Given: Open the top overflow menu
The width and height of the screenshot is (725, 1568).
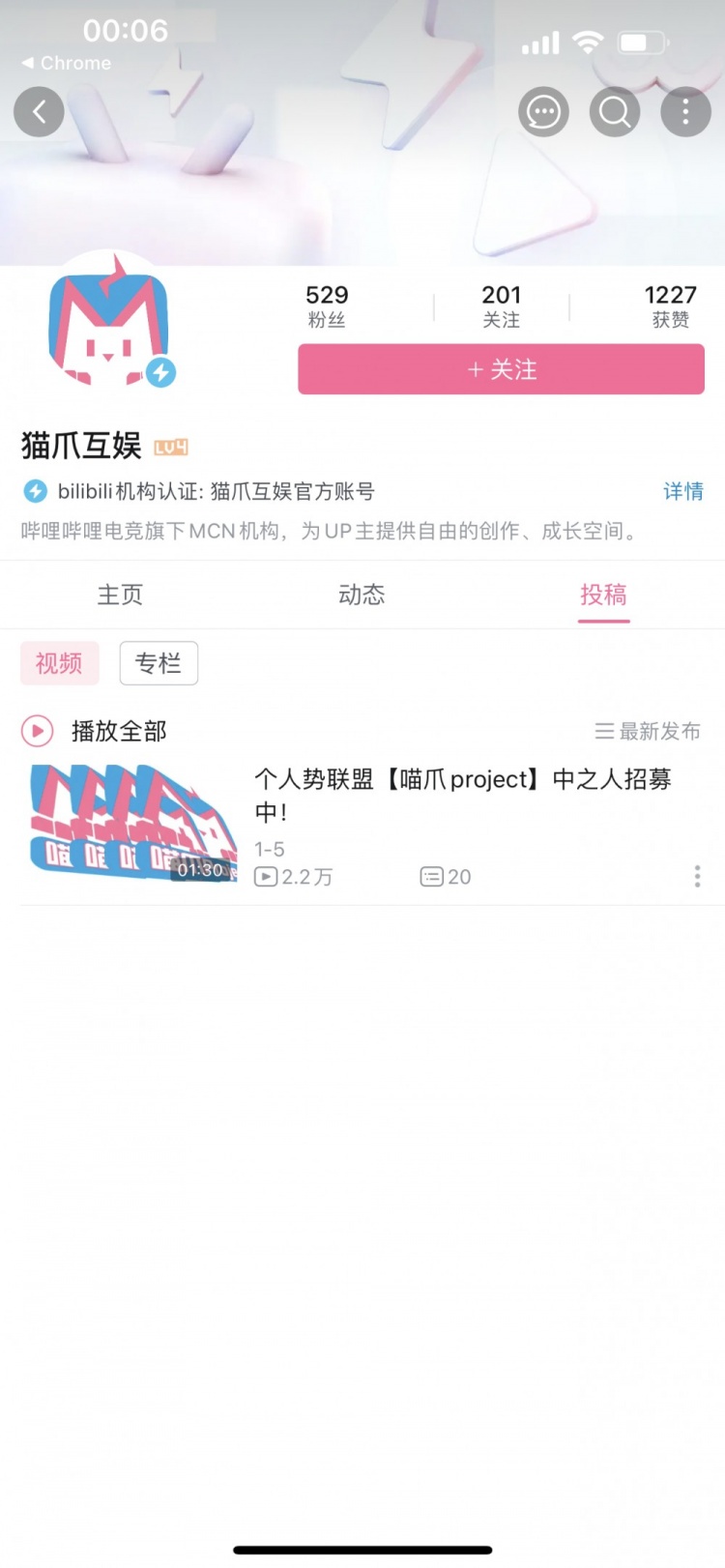Looking at the screenshot, I should pyautogui.click(x=685, y=112).
